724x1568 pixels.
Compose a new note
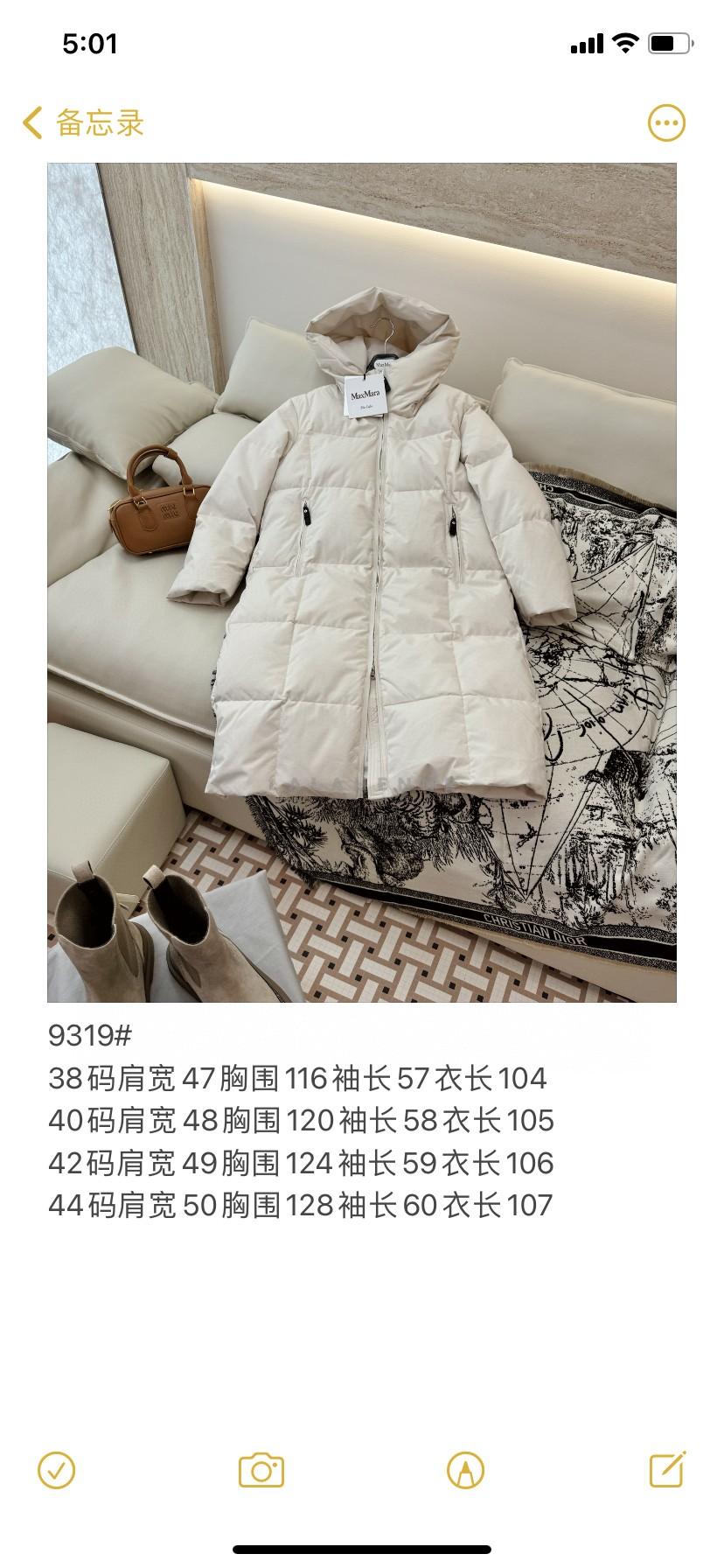(x=667, y=1470)
